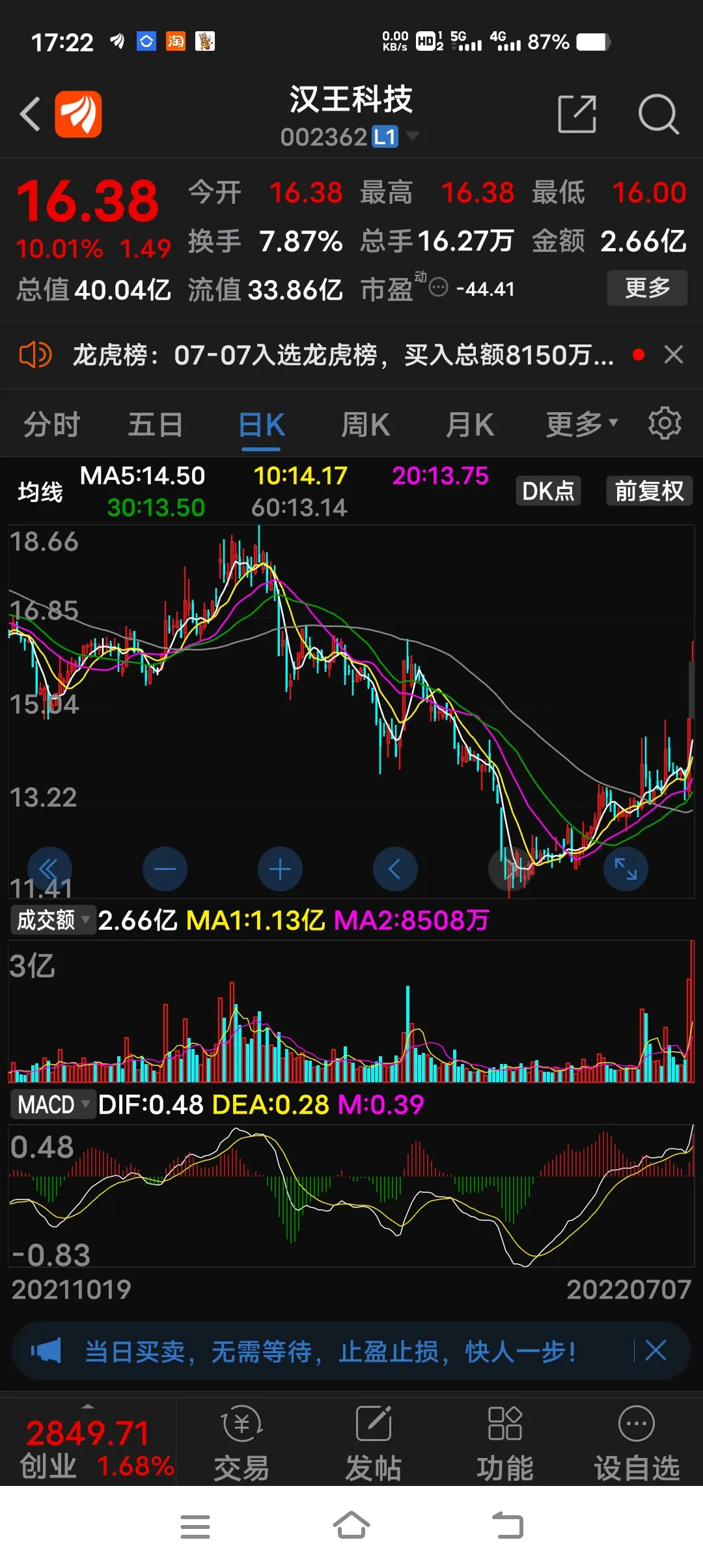The width and height of the screenshot is (703, 1568).
Task: Toggle the DK点 indicator
Action: click(548, 491)
